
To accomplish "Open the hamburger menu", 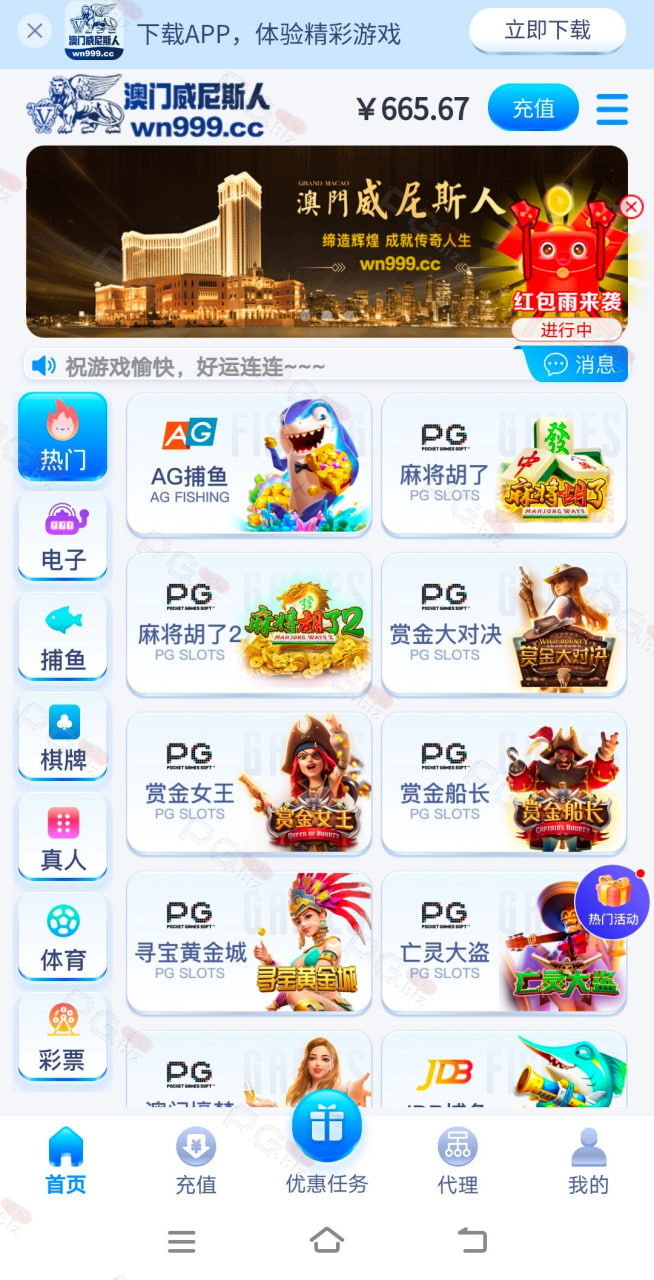I will [612, 109].
